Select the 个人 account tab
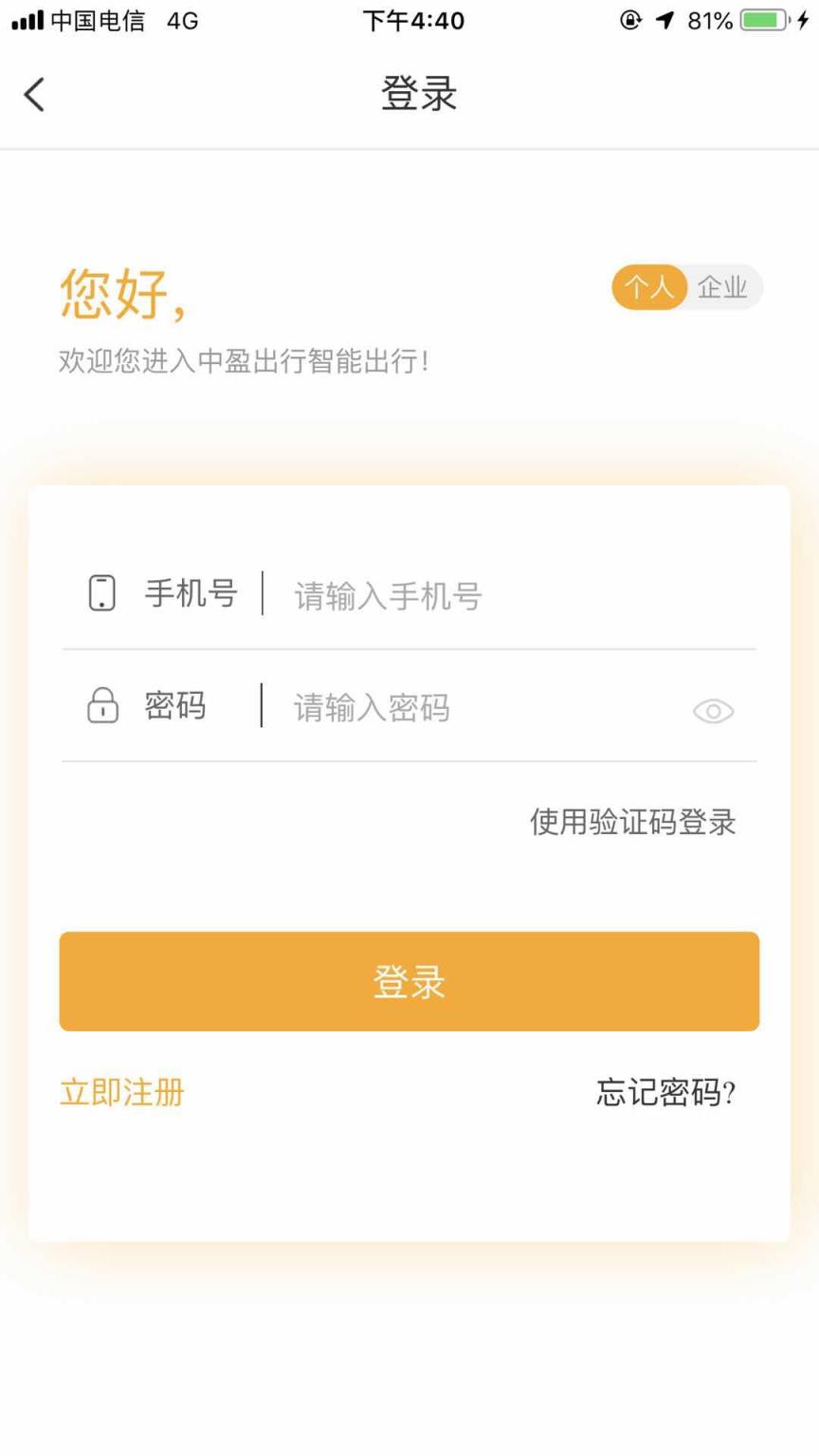The image size is (819, 1456). [x=649, y=287]
